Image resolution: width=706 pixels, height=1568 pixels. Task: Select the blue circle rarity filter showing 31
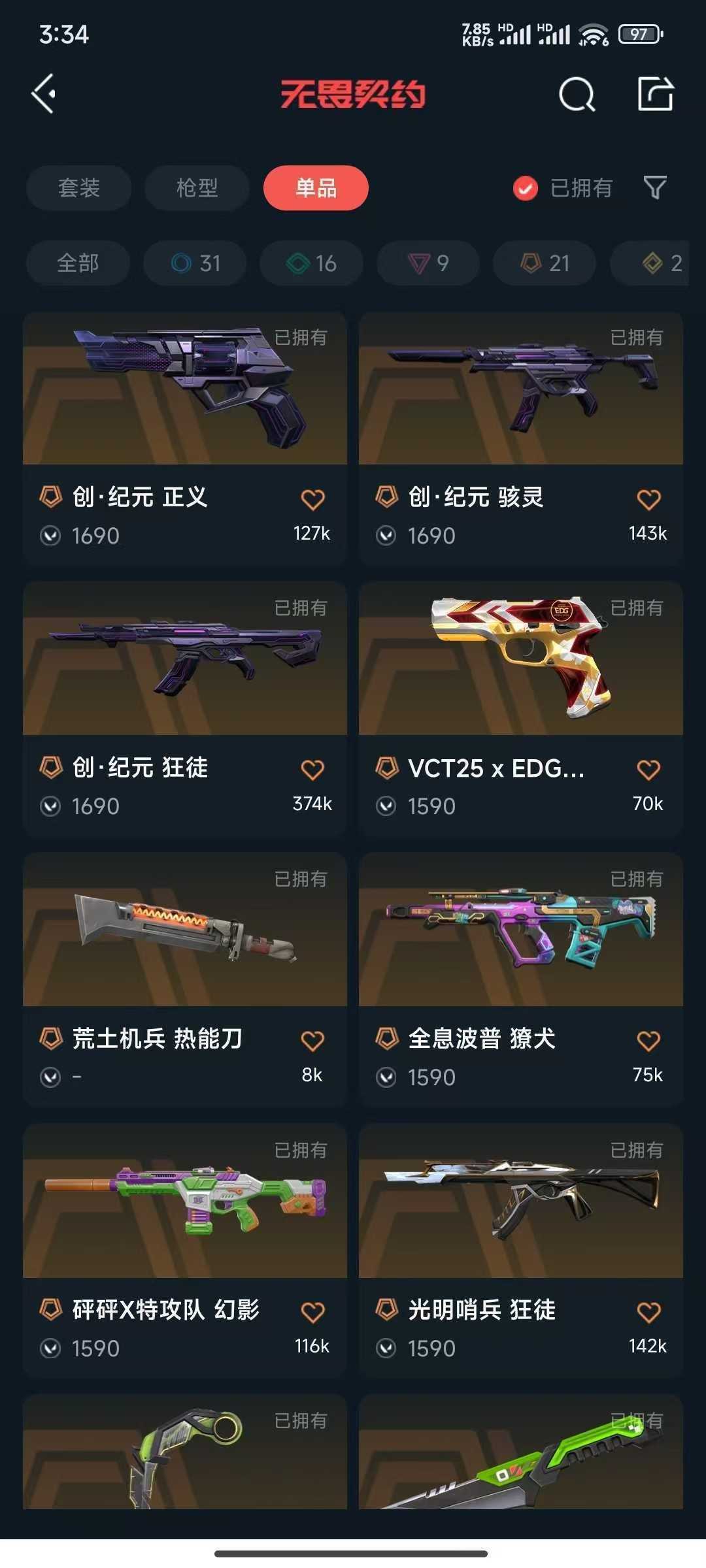(x=194, y=263)
